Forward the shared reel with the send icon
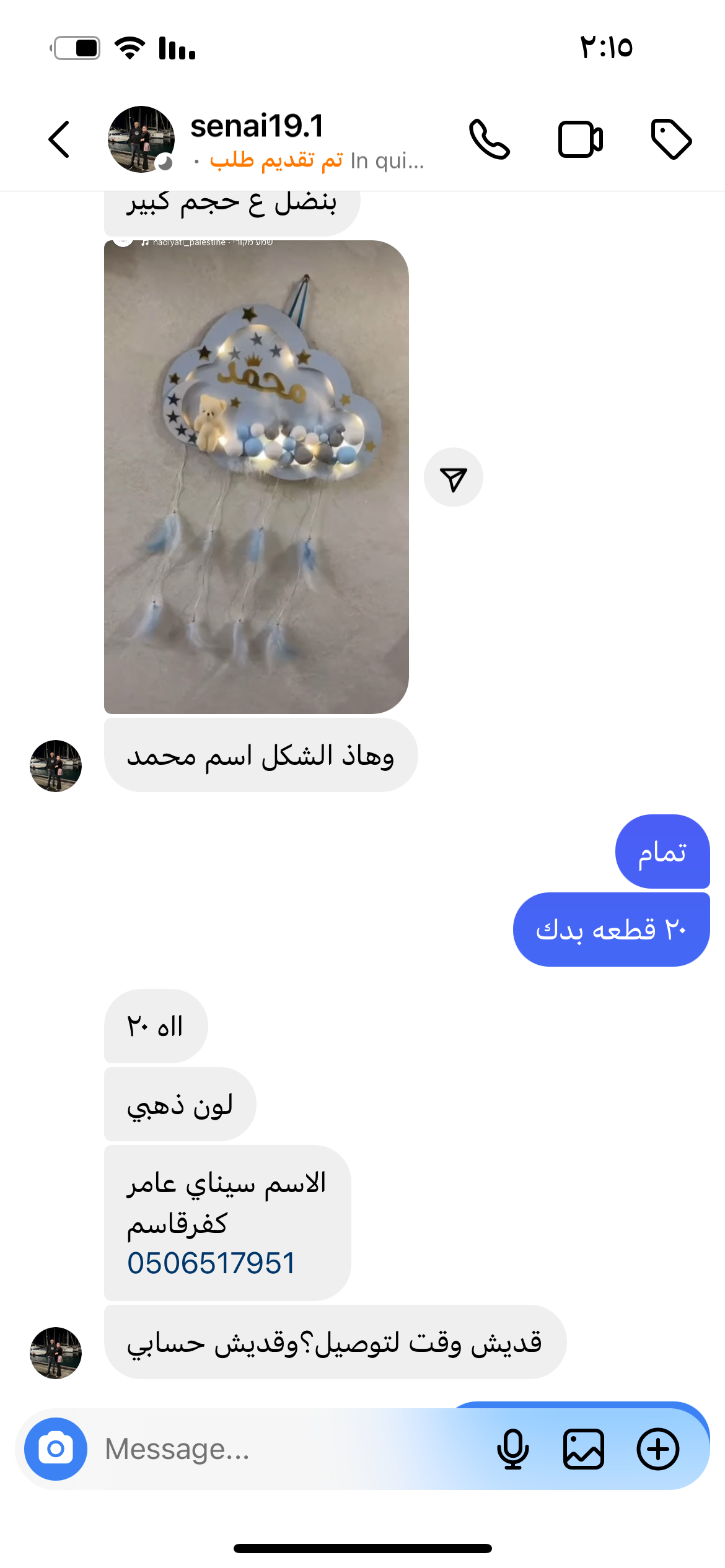This screenshot has width=725, height=1568. coord(453,477)
